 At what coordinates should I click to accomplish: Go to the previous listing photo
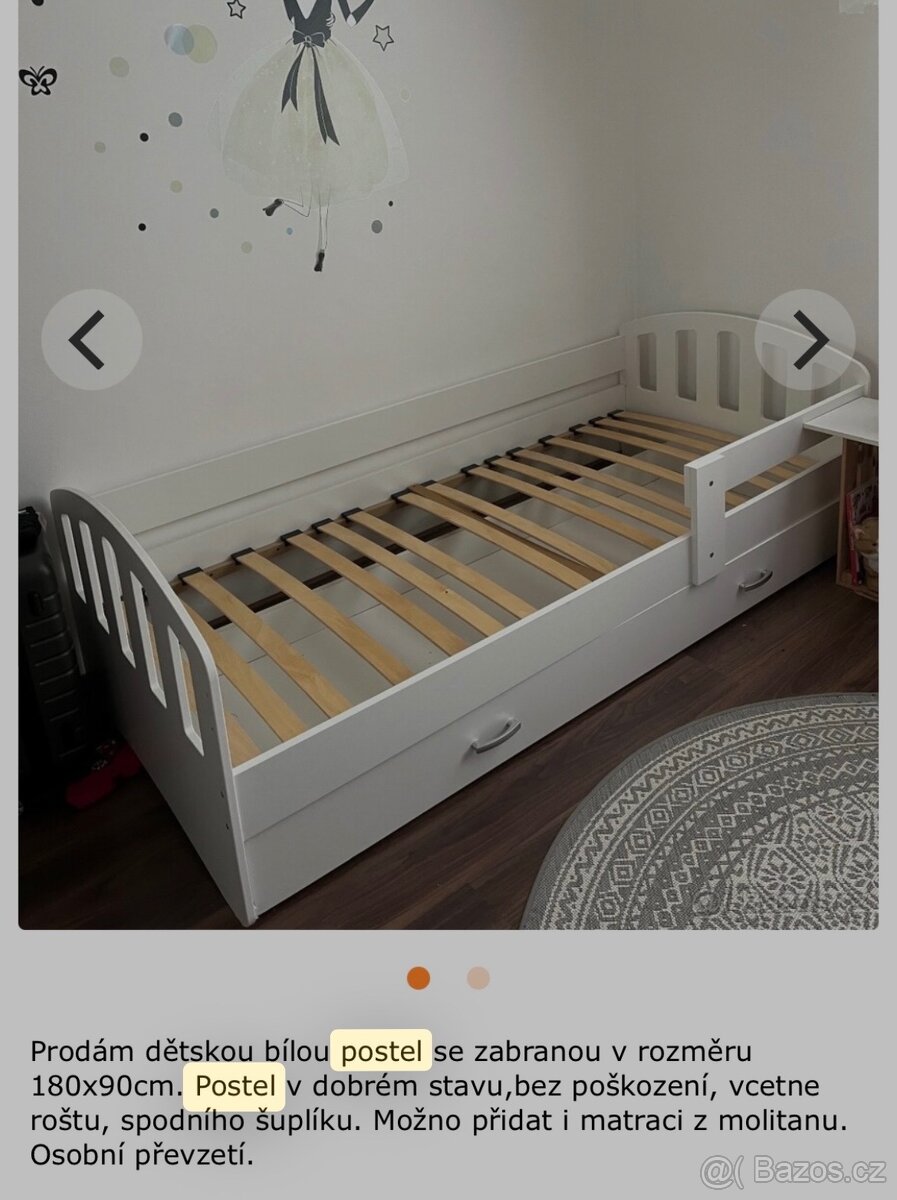(91, 340)
